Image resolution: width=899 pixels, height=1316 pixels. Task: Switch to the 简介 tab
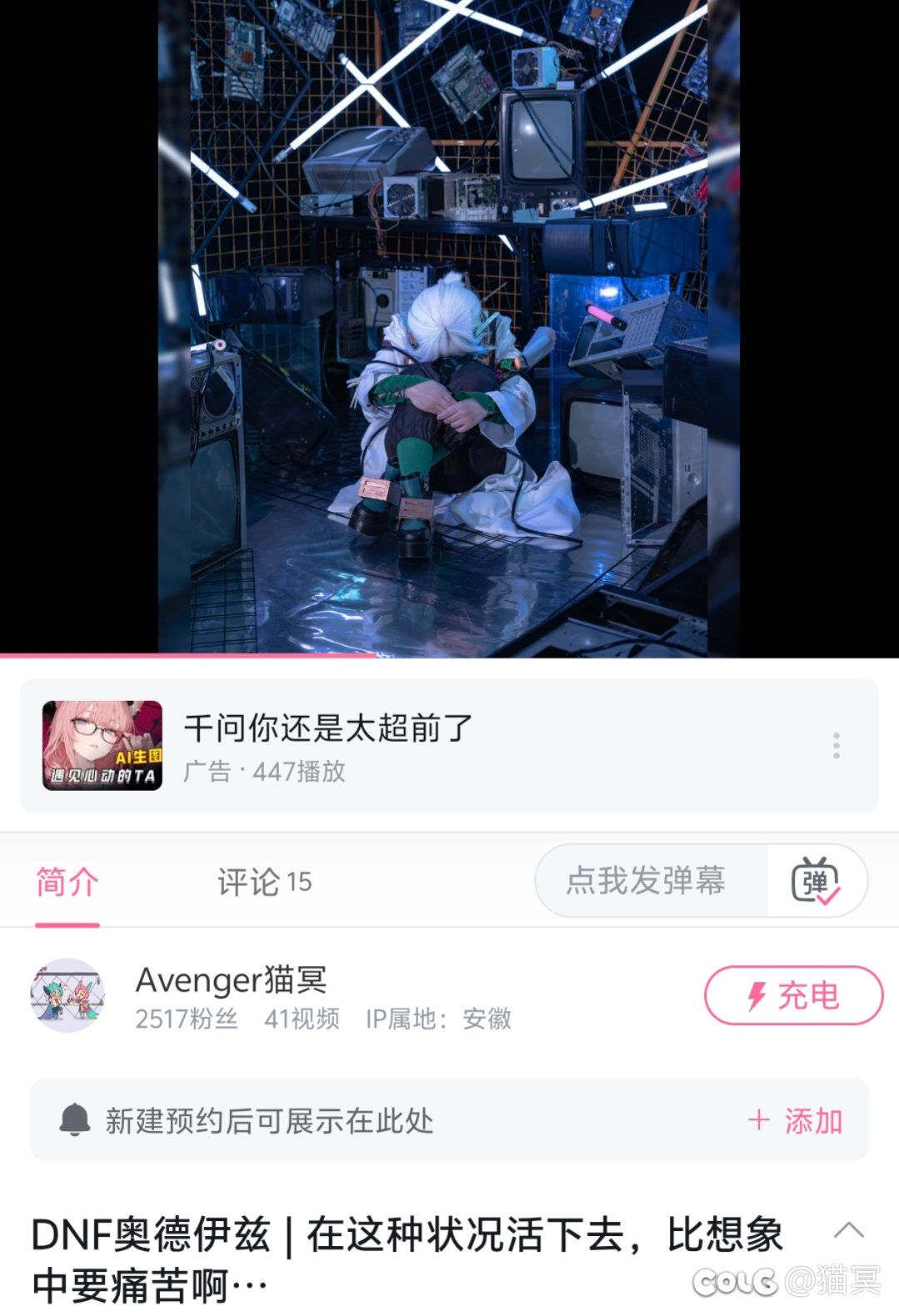pos(67,882)
